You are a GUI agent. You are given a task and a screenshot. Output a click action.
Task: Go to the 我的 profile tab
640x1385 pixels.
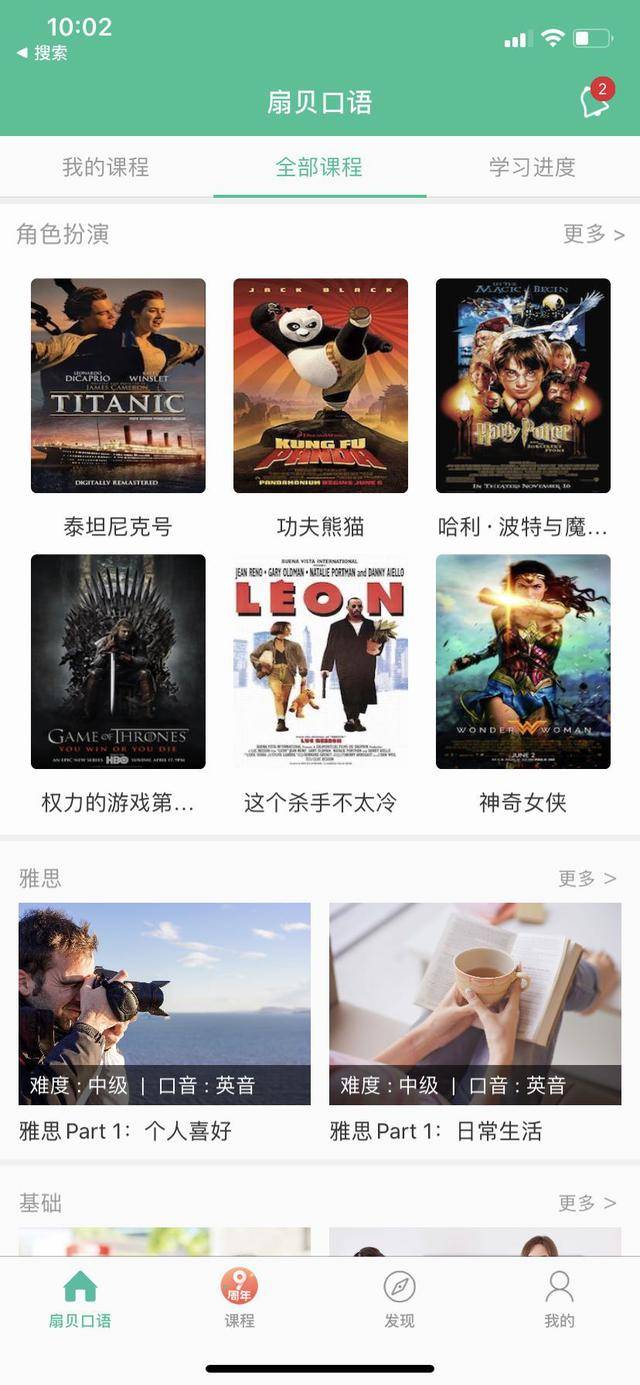click(559, 1299)
